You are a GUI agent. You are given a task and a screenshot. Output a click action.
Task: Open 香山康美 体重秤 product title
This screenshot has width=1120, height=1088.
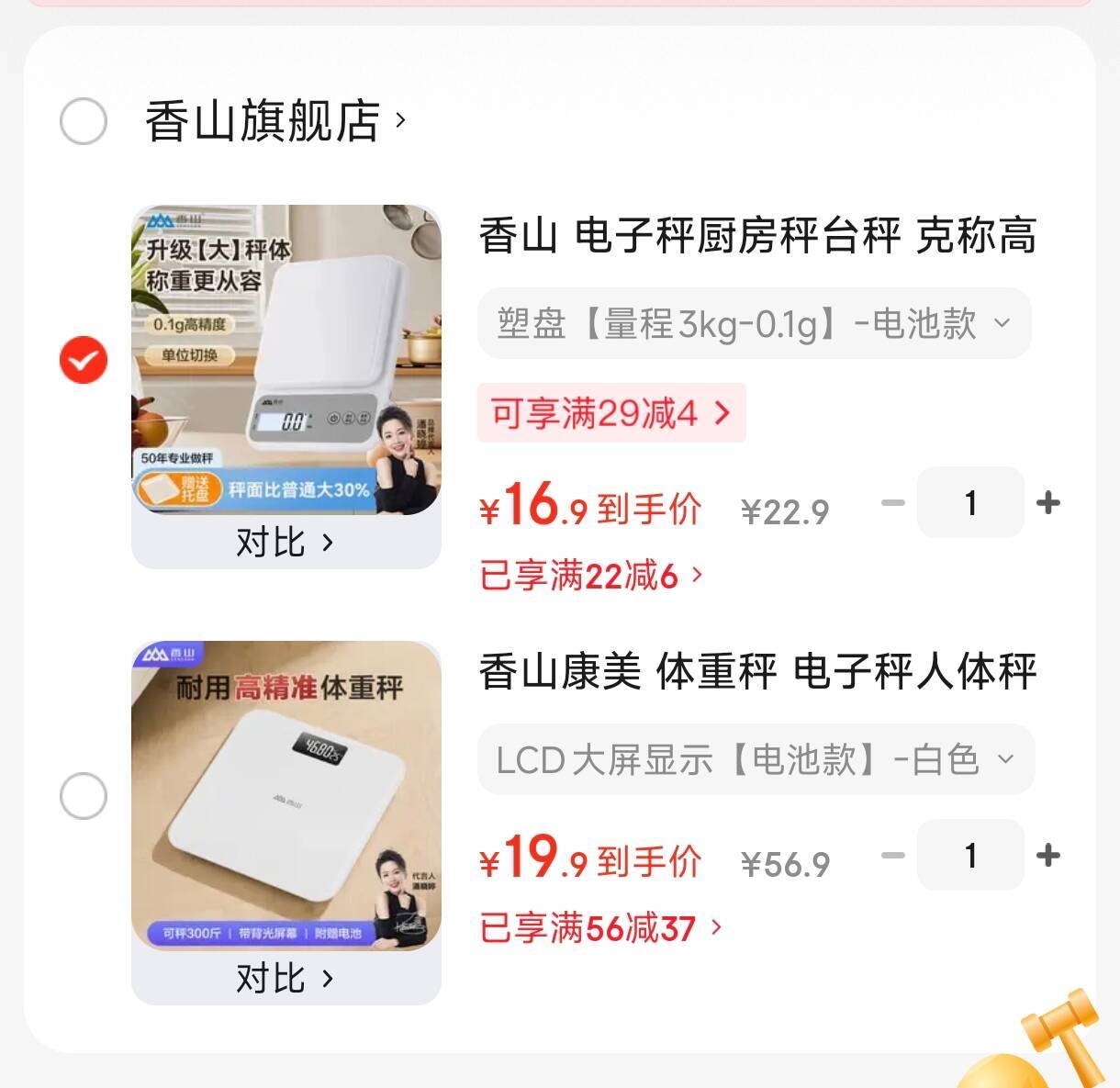[x=757, y=672]
